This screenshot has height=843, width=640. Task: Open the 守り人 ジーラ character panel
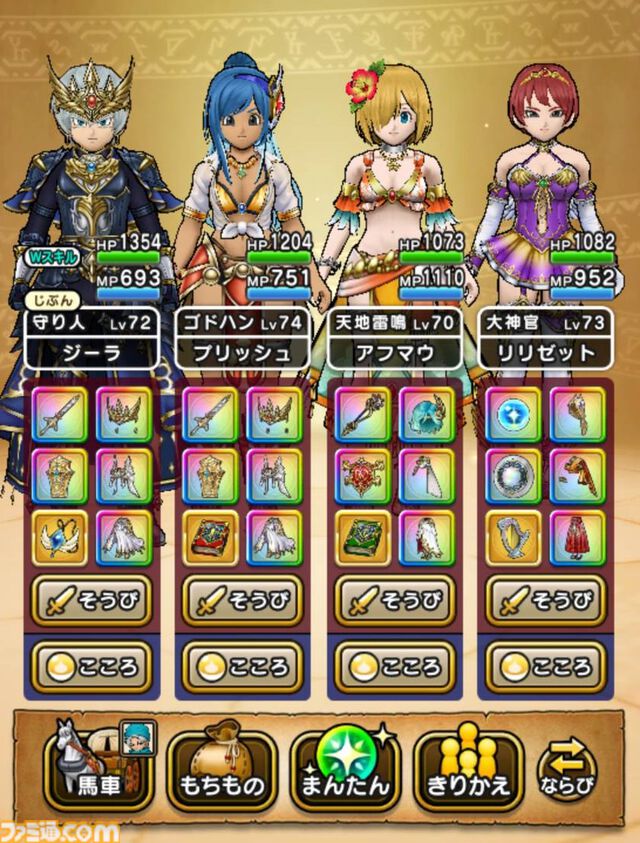pyautogui.click(x=90, y=338)
